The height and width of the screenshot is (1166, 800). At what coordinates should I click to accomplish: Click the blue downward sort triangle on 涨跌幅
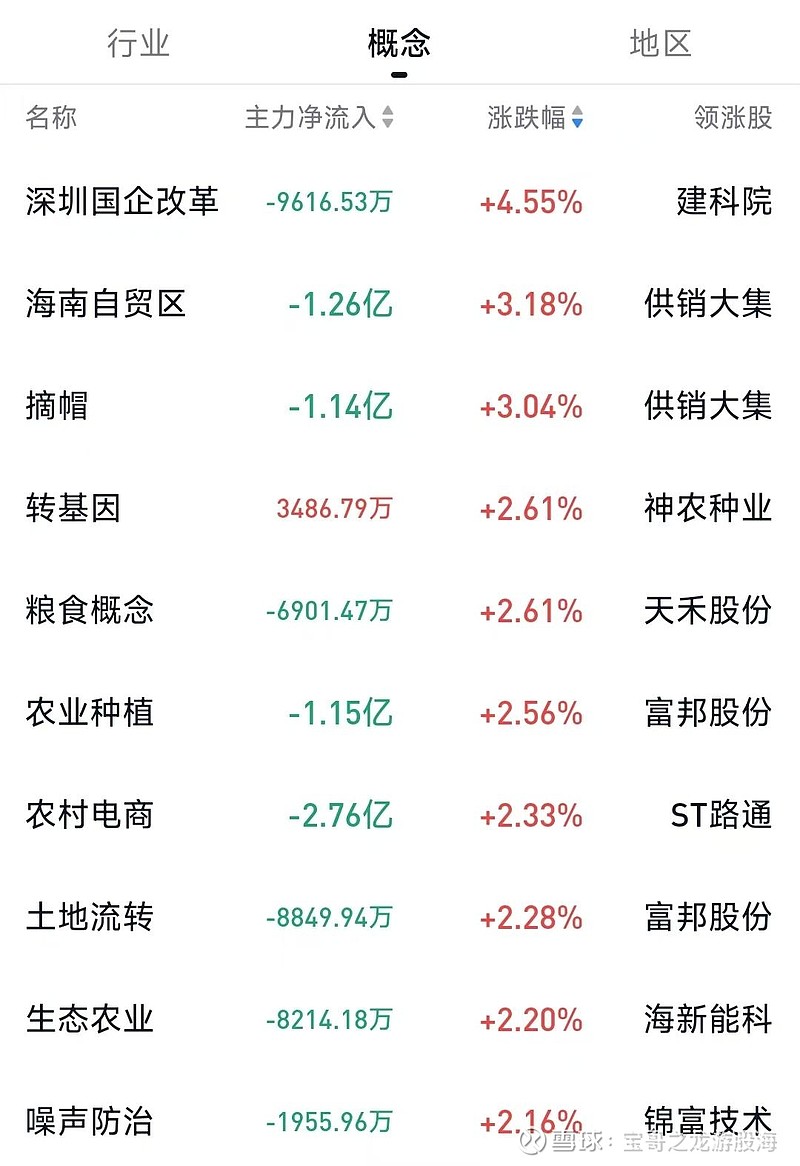(578, 122)
